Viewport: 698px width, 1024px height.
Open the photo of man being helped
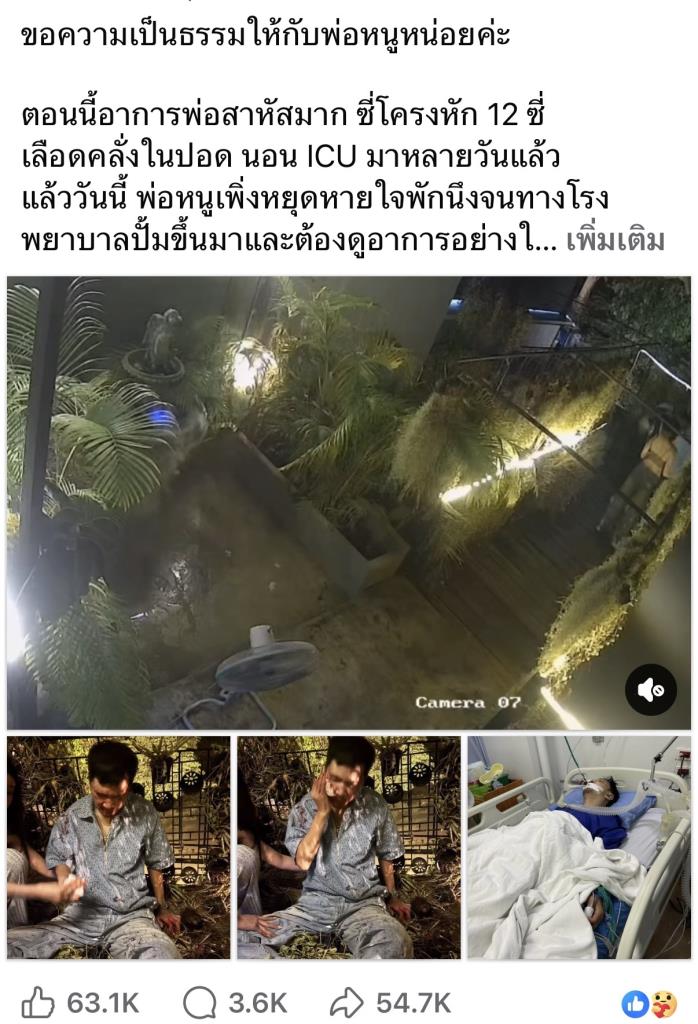pos(118,848)
